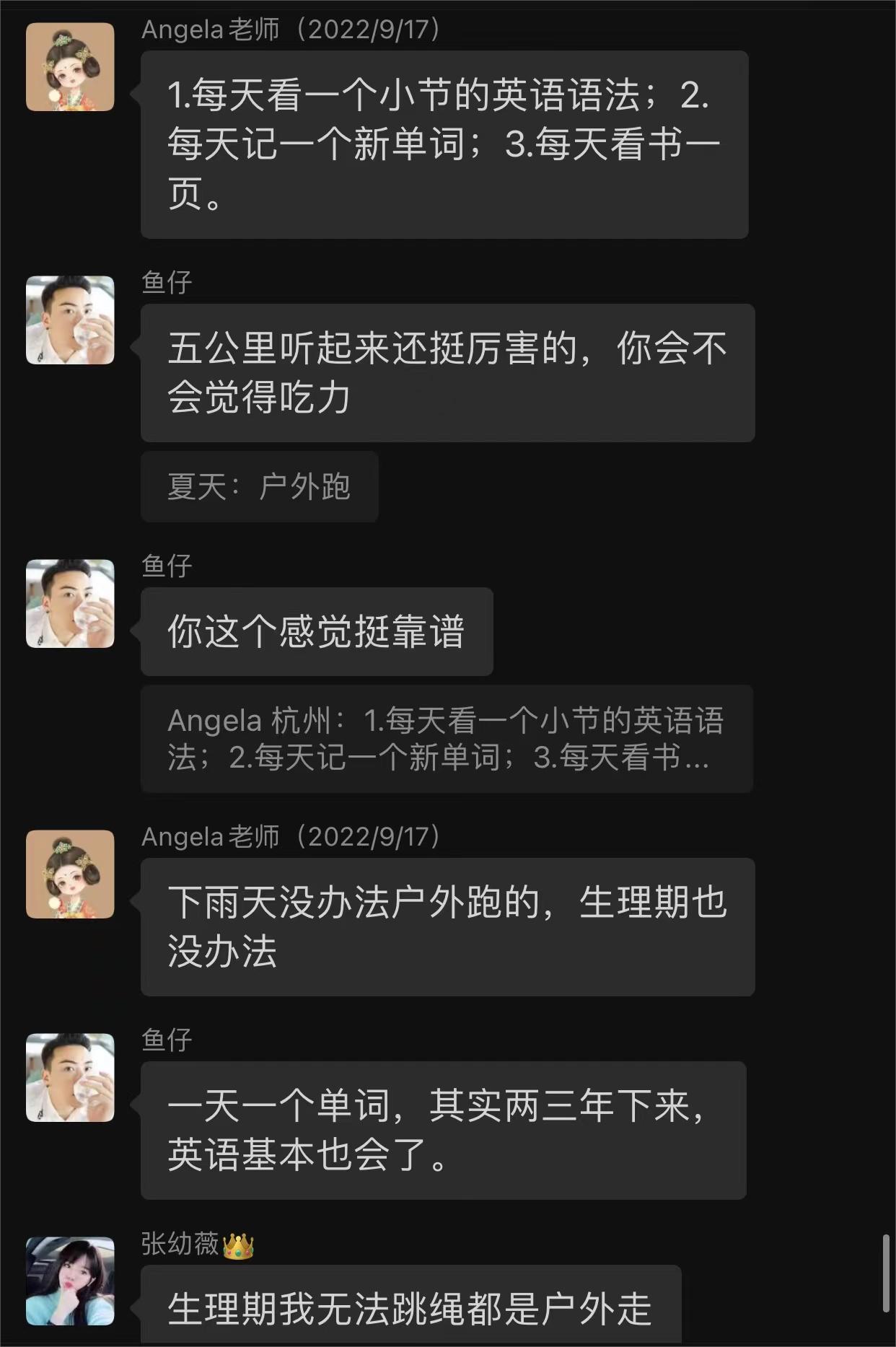Tap 鱼仔's avatar beside 你这个感觉挺靠谱

pos(70,604)
